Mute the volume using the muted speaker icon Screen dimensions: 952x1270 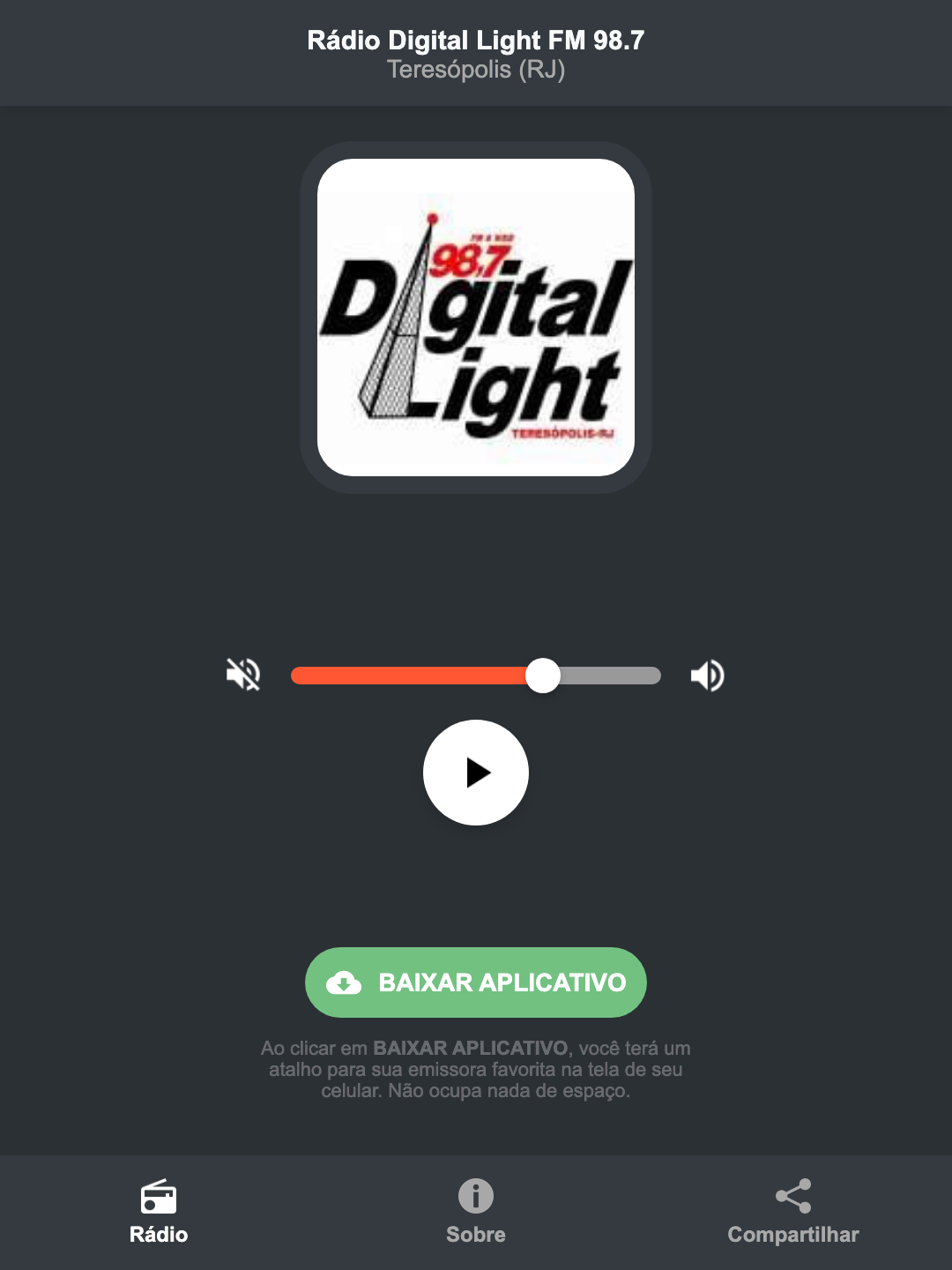click(242, 675)
